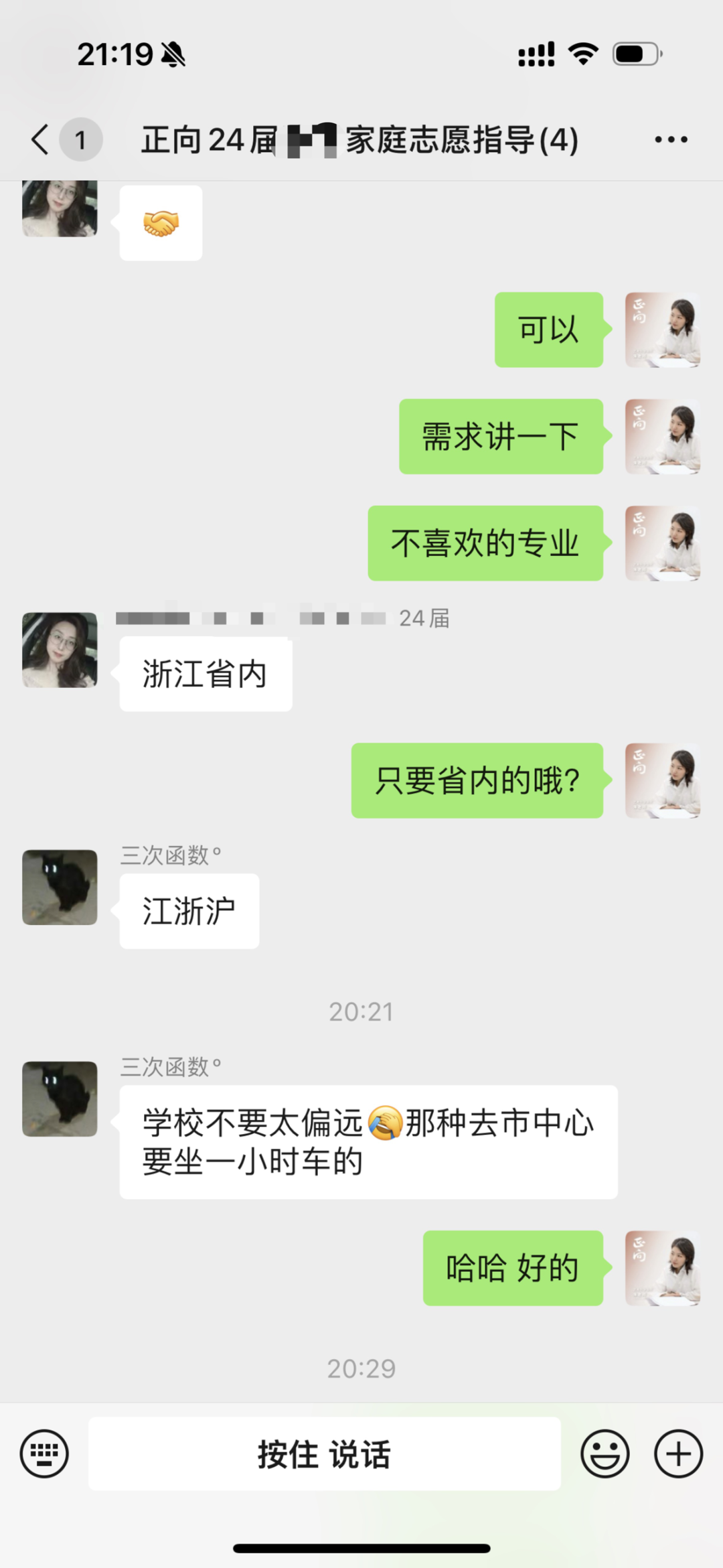
Task: Open the group chat options menu
Action: [671, 139]
